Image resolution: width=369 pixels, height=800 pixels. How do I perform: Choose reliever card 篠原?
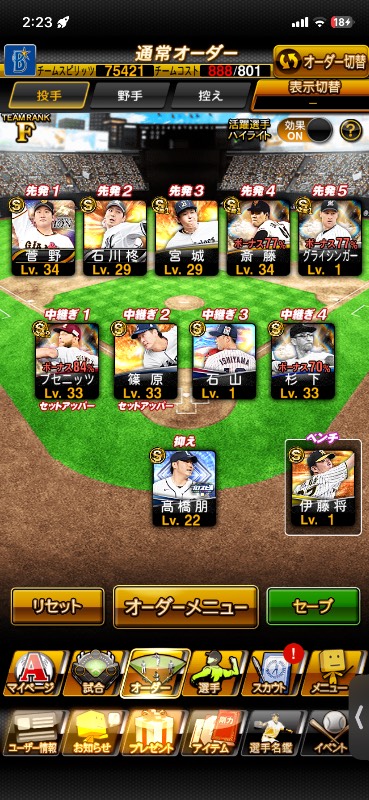tap(145, 361)
